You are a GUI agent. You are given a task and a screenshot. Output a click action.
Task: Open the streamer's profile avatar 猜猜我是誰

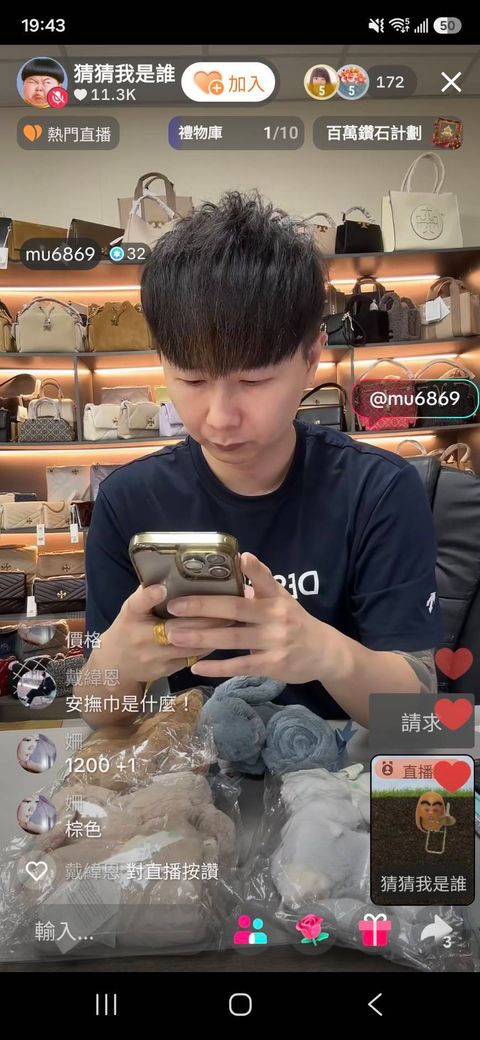pyautogui.click(x=41, y=82)
